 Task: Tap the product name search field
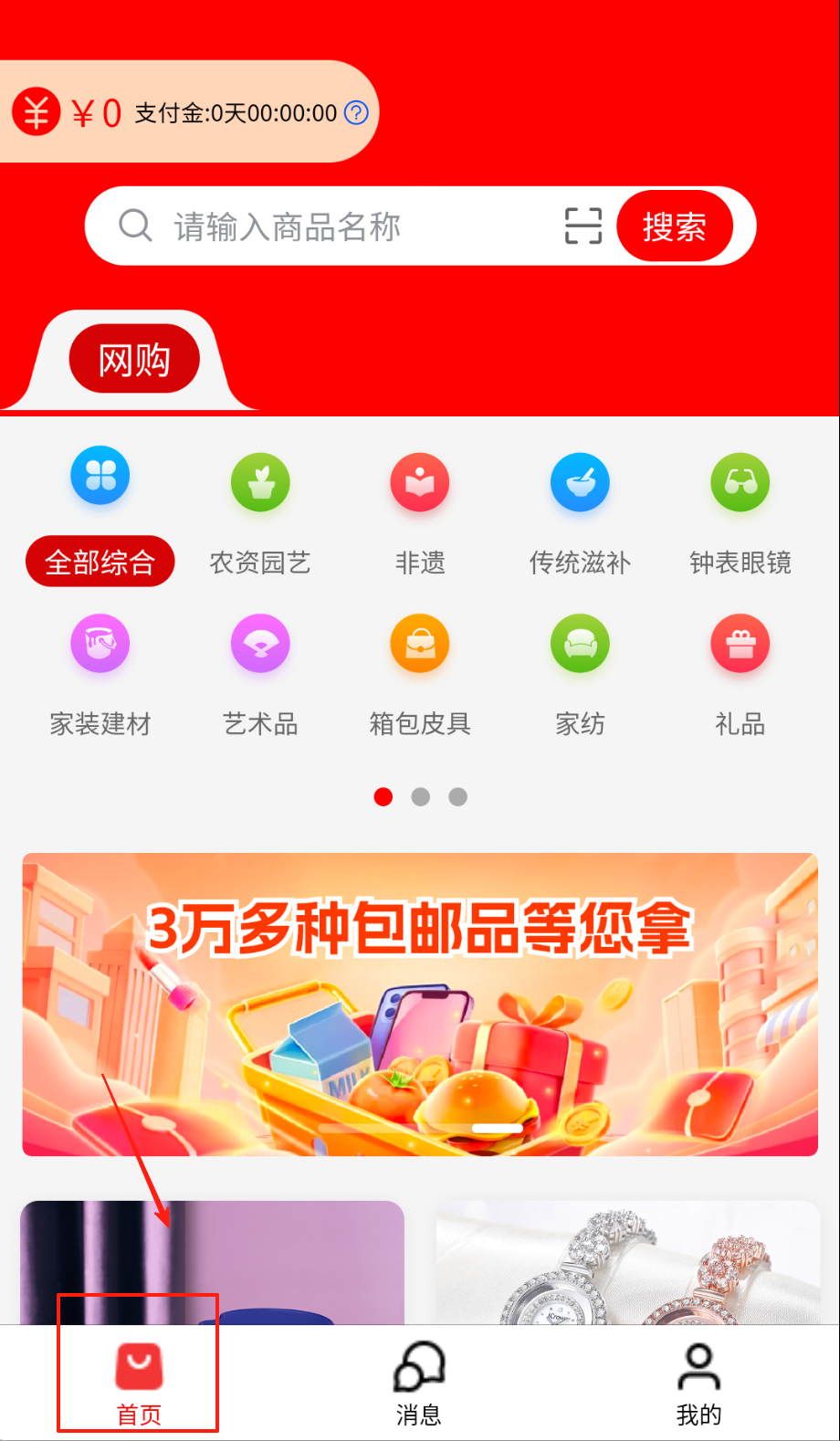347,226
